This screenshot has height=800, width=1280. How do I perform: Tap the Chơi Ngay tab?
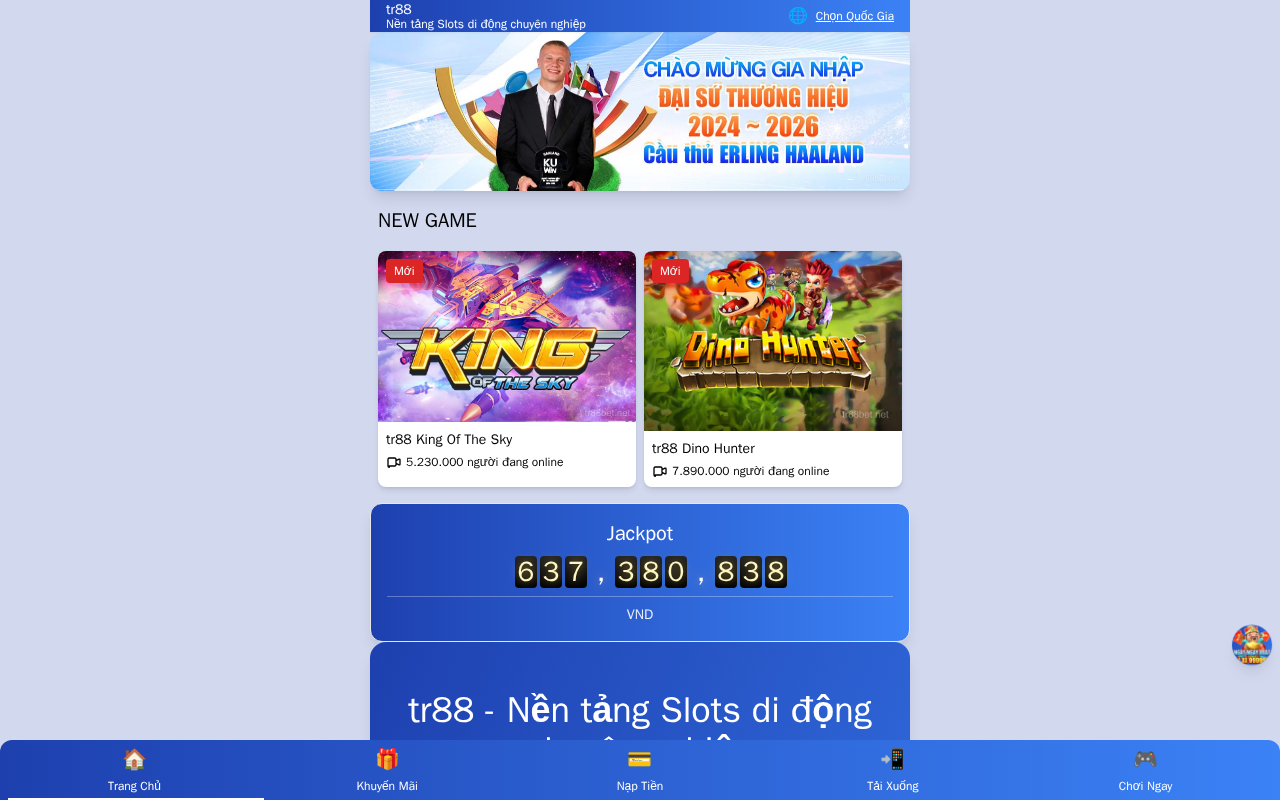click(1145, 770)
